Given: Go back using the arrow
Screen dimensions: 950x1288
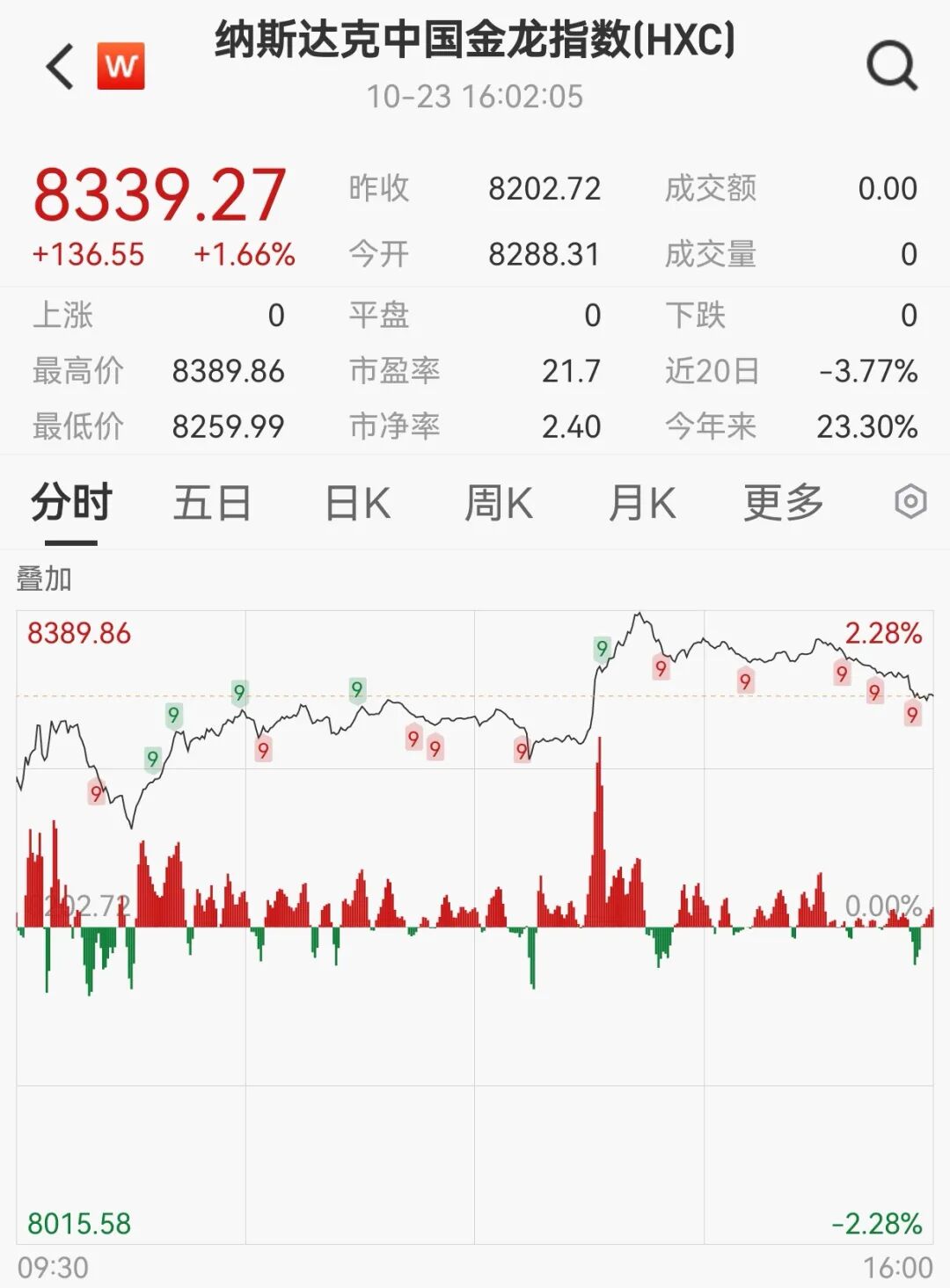Looking at the screenshot, I should (x=60, y=67).
